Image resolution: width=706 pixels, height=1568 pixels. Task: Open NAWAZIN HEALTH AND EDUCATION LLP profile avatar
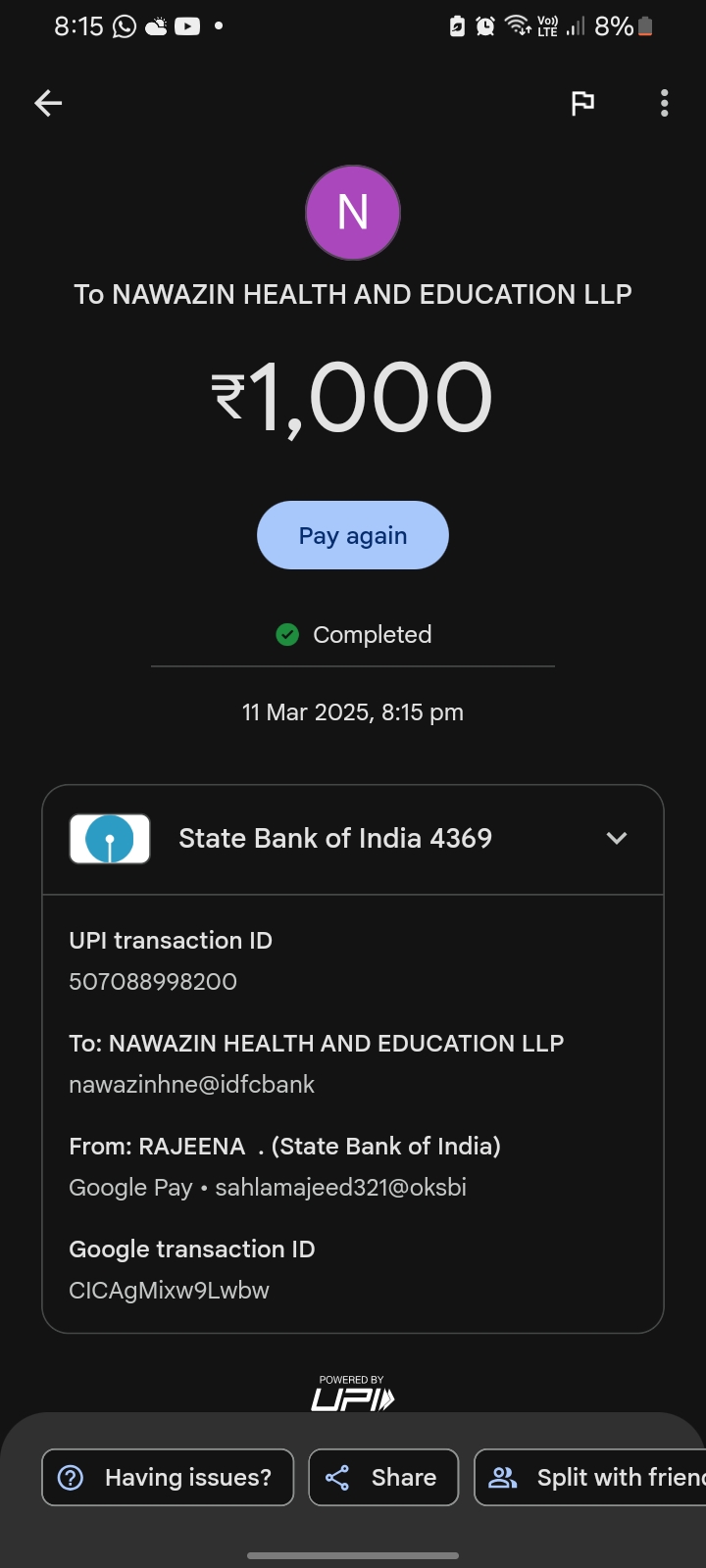tap(353, 213)
